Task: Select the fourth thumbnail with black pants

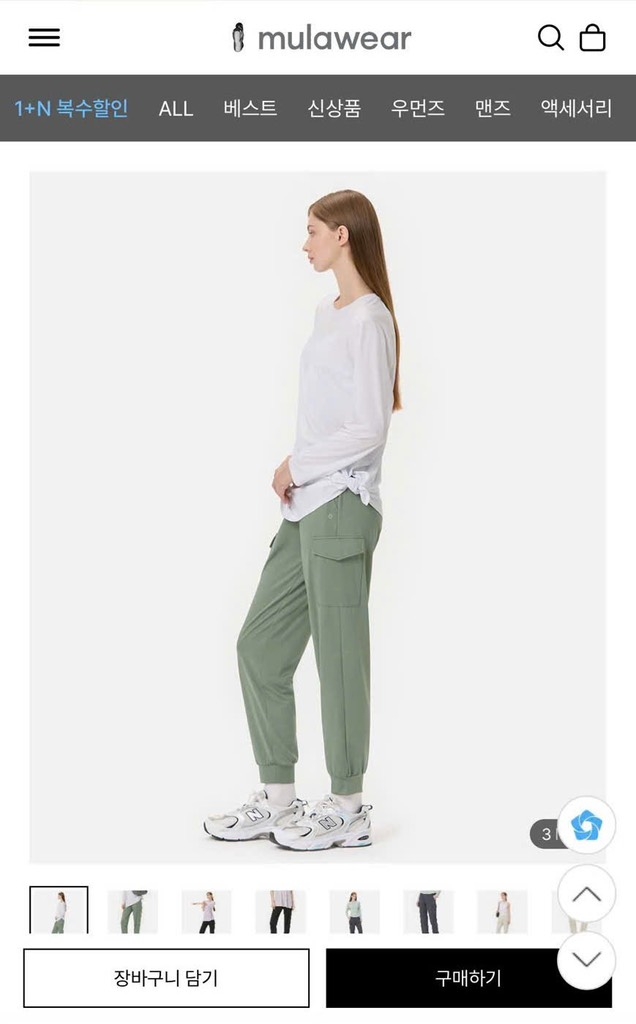Action: 280,911
